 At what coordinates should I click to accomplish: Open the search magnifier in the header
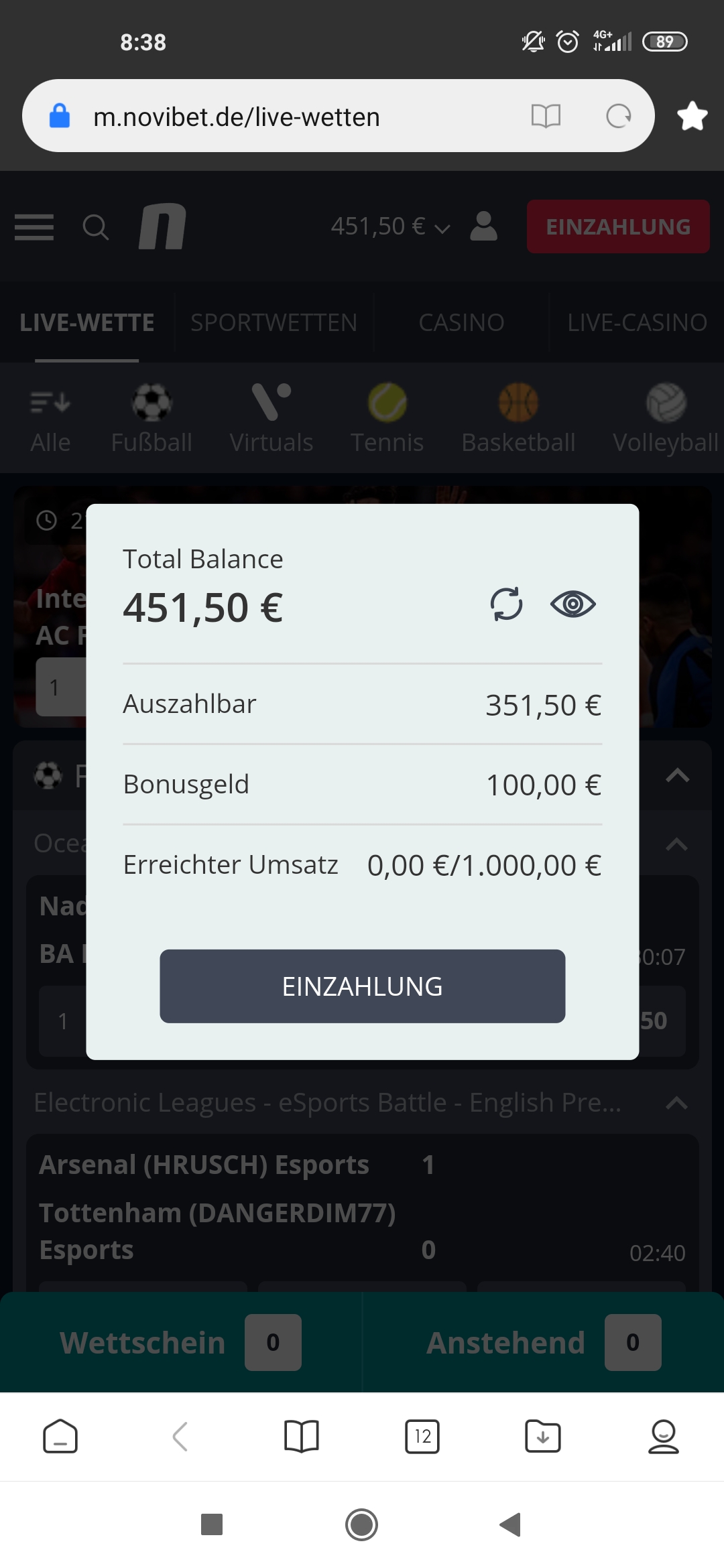tap(95, 227)
